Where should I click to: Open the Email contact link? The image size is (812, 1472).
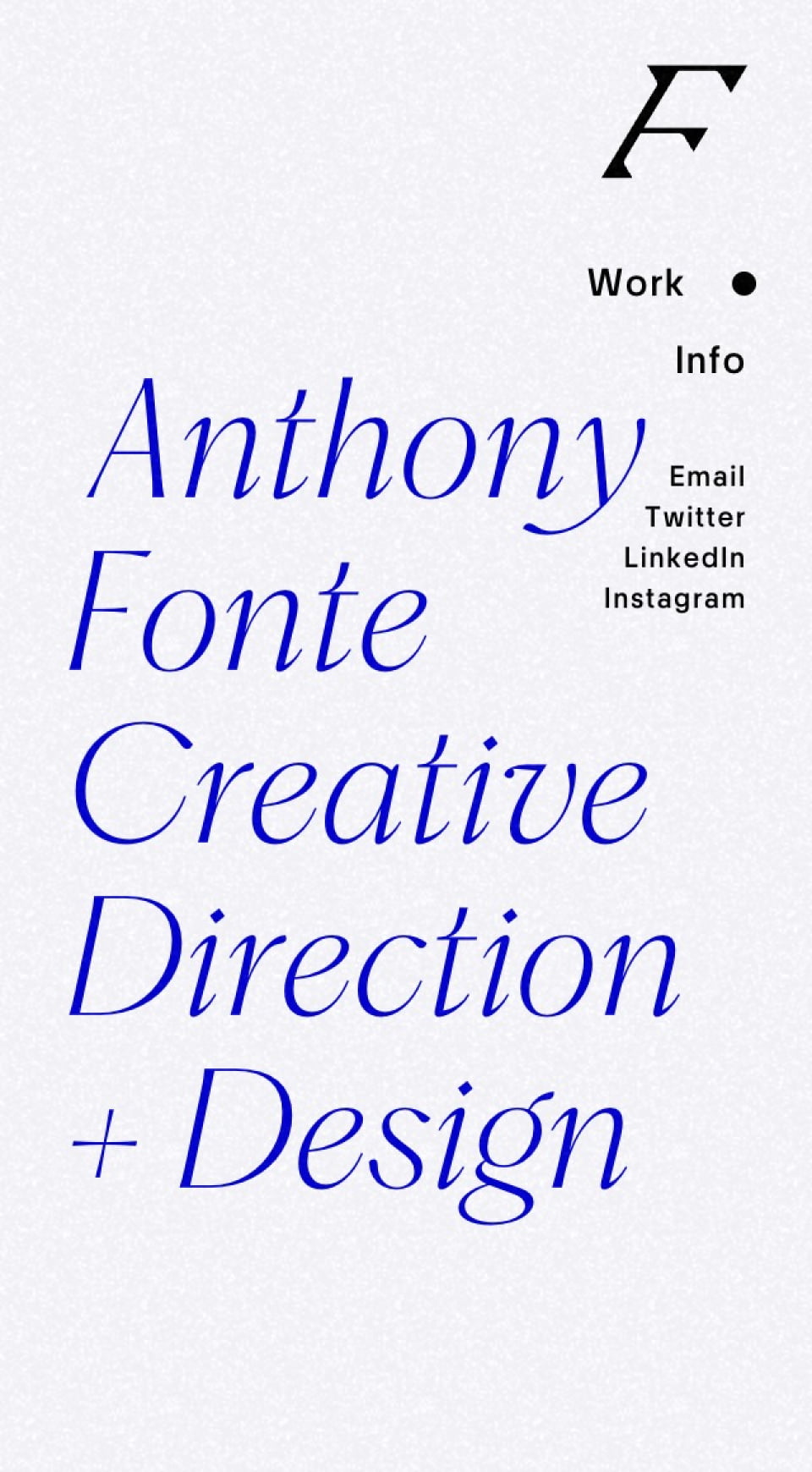coord(706,477)
